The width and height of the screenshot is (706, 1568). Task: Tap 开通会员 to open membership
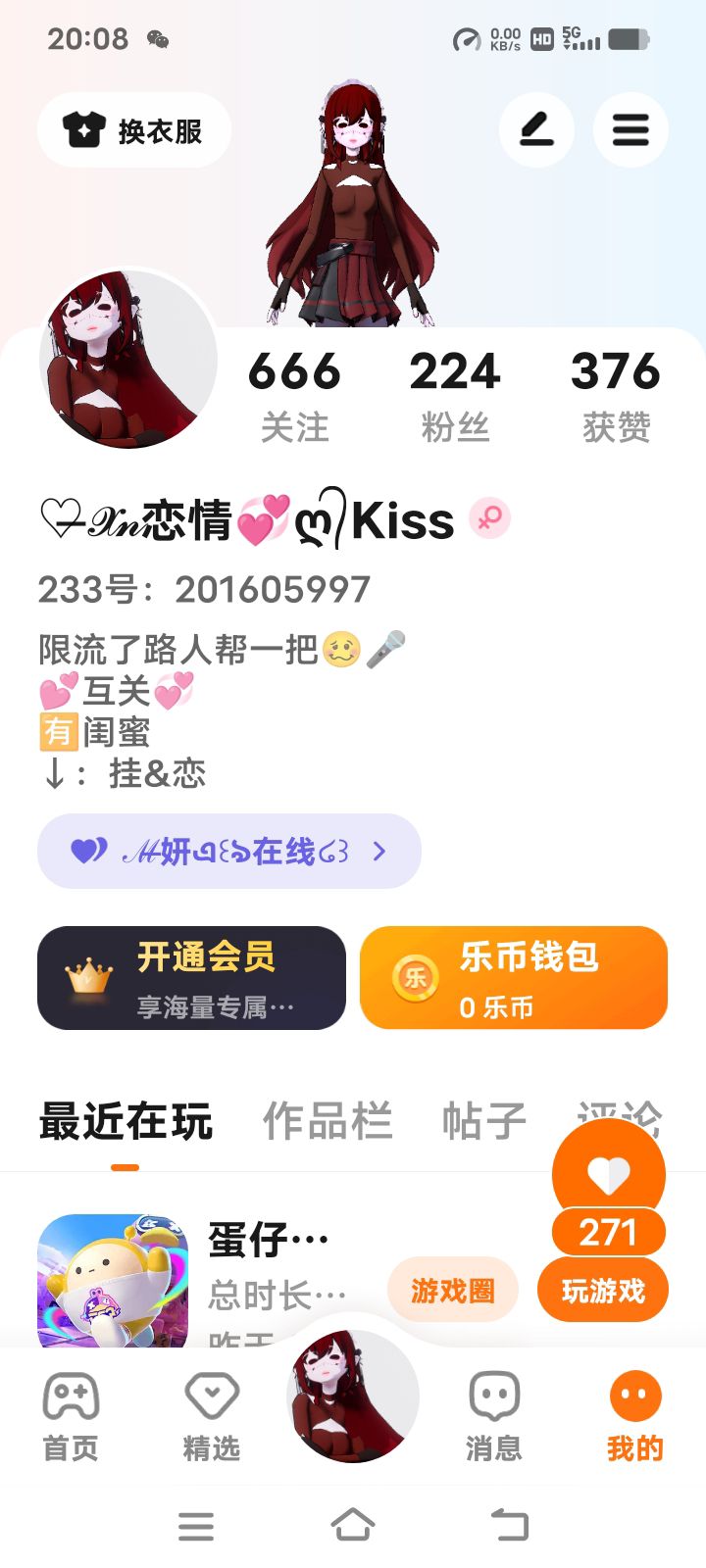(192, 978)
